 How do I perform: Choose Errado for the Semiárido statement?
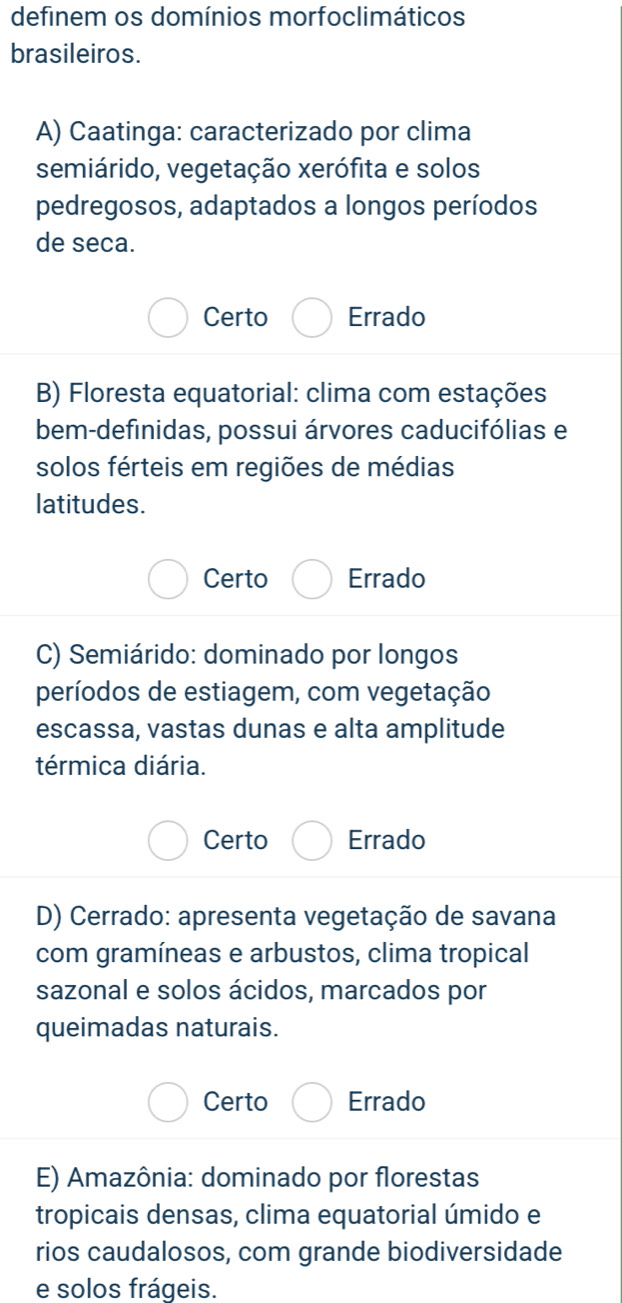click(x=313, y=840)
